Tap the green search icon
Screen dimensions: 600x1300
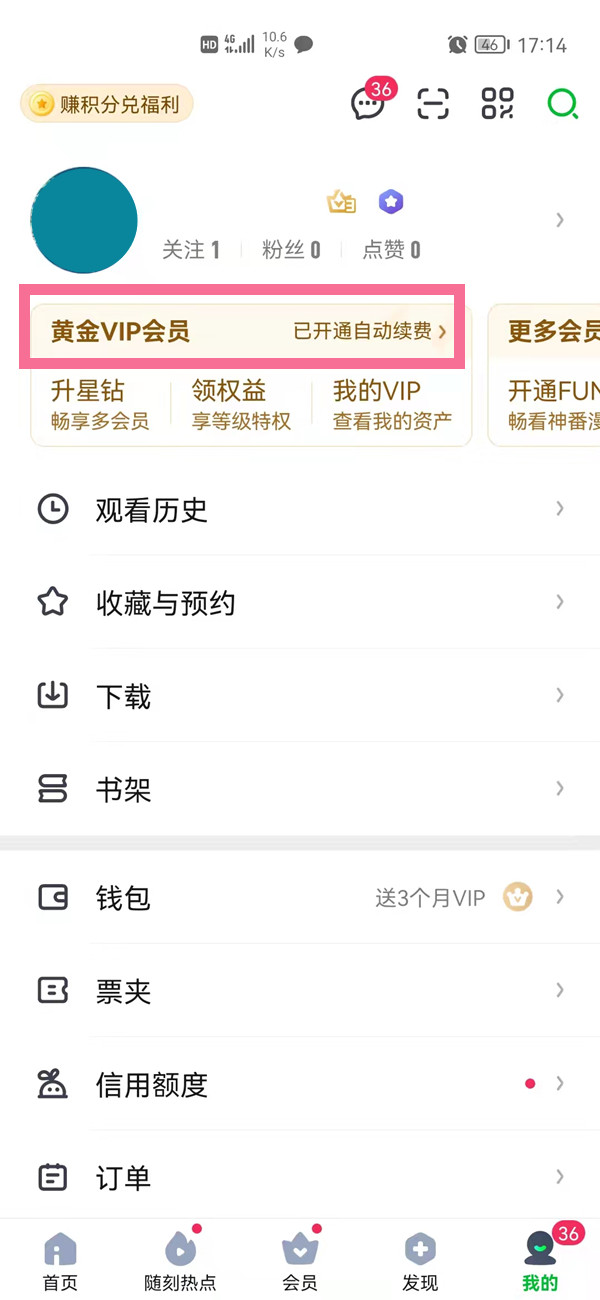pyautogui.click(x=562, y=104)
